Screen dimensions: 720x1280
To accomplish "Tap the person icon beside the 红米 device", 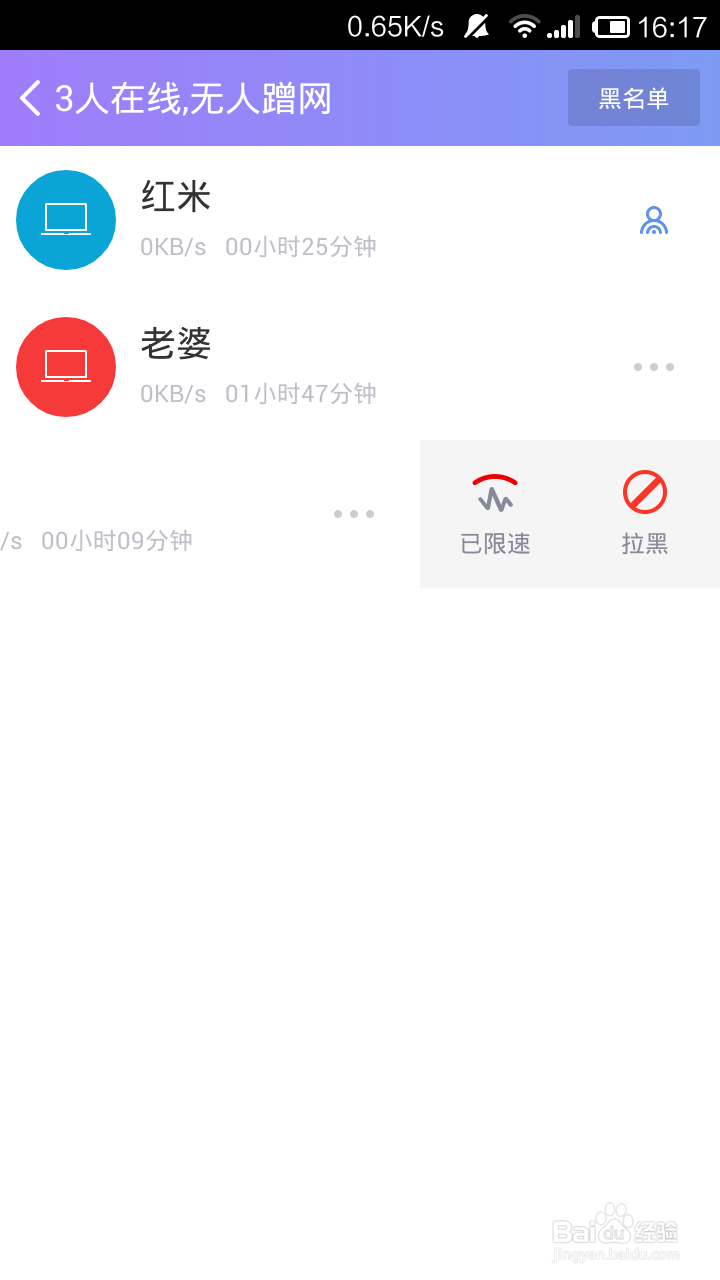I will [x=654, y=220].
